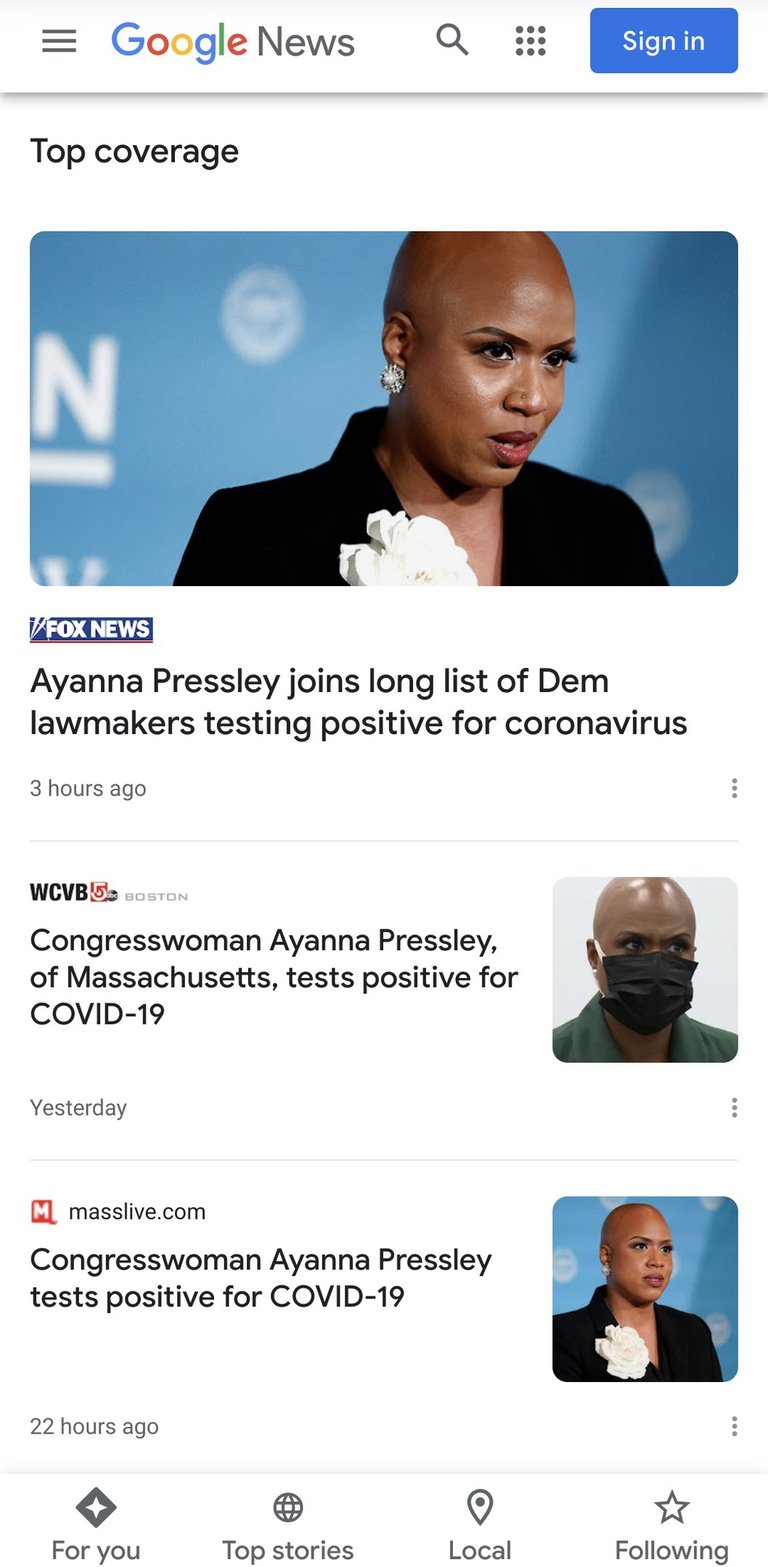Open more options for the masslive.com story
768x1567 pixels.
734,1426
